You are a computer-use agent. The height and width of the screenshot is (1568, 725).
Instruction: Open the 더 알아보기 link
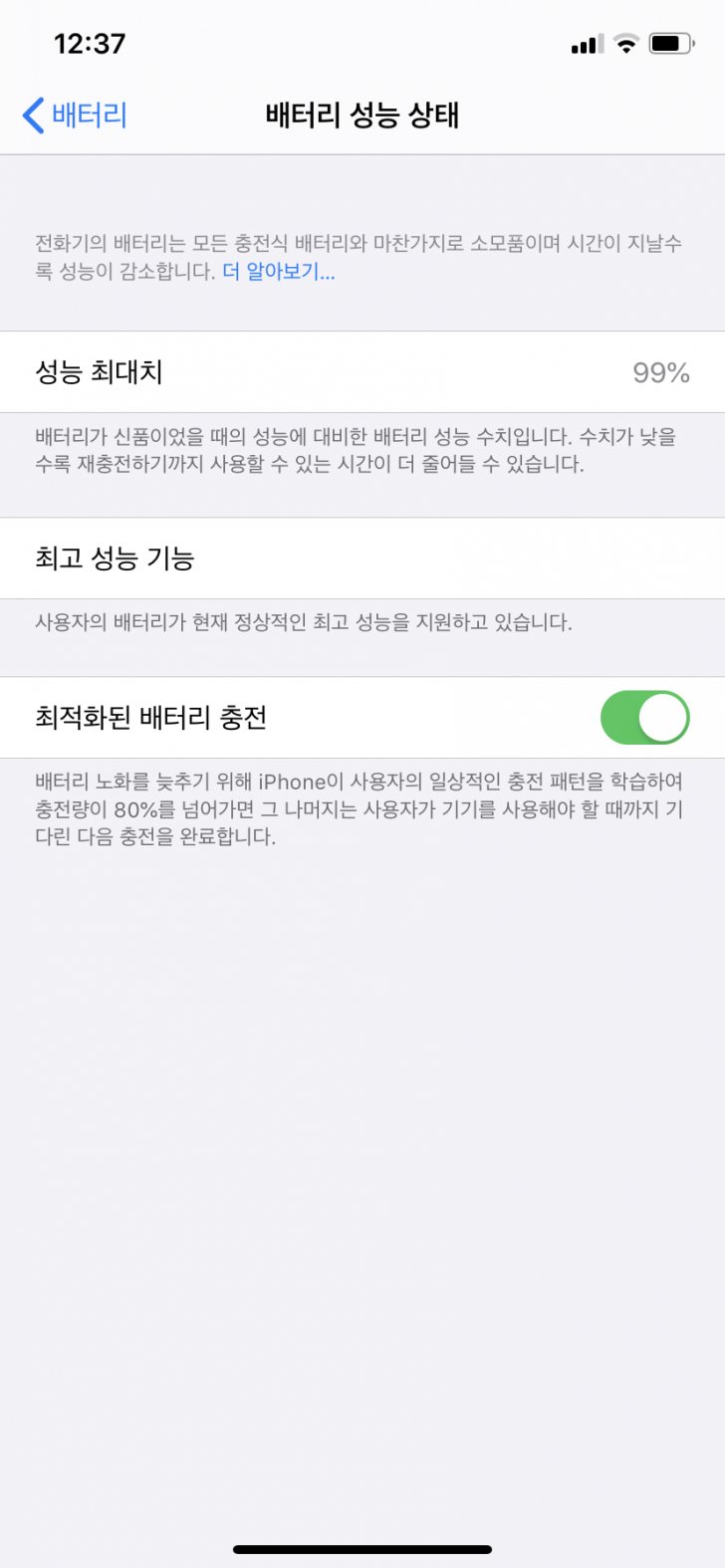pos(278,272)
